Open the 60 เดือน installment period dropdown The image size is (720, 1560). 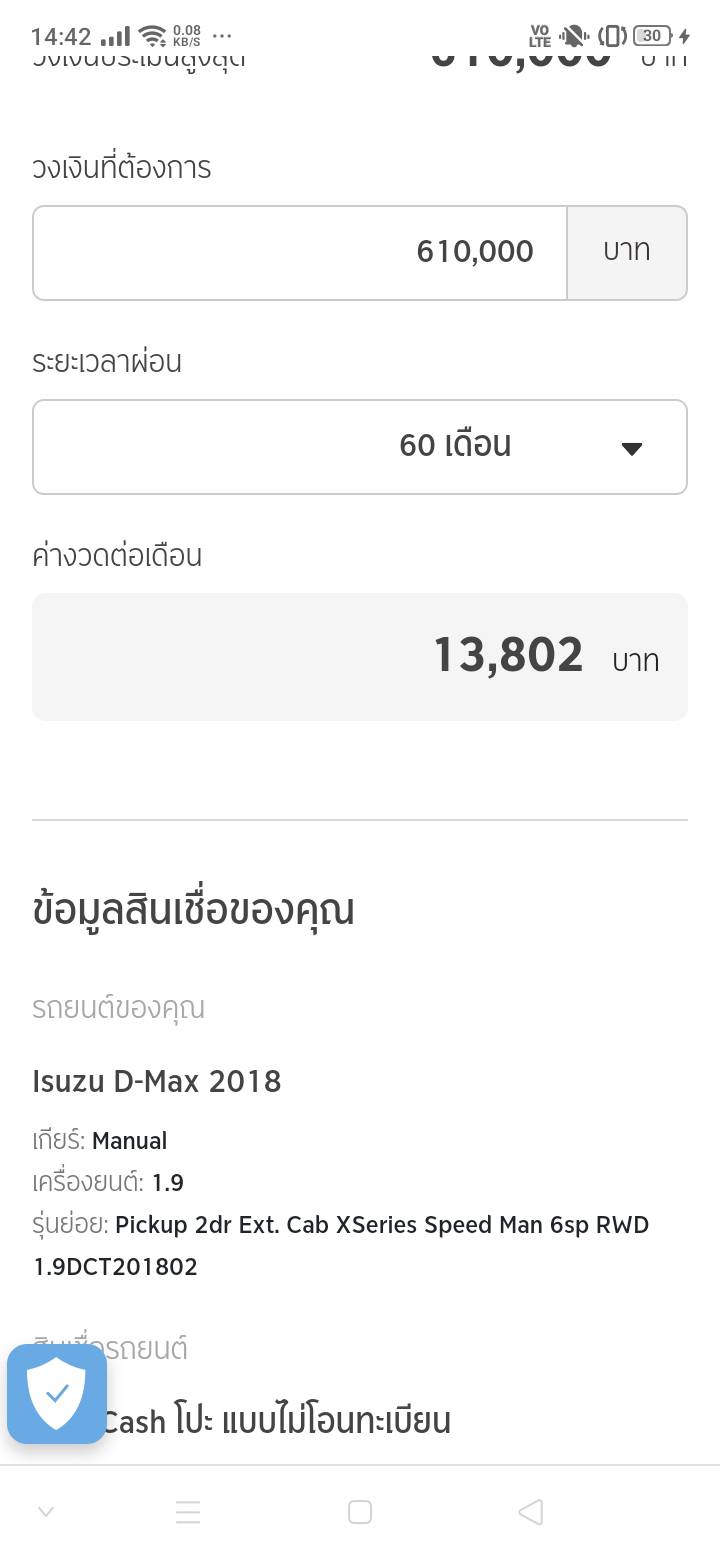[360, 447]
